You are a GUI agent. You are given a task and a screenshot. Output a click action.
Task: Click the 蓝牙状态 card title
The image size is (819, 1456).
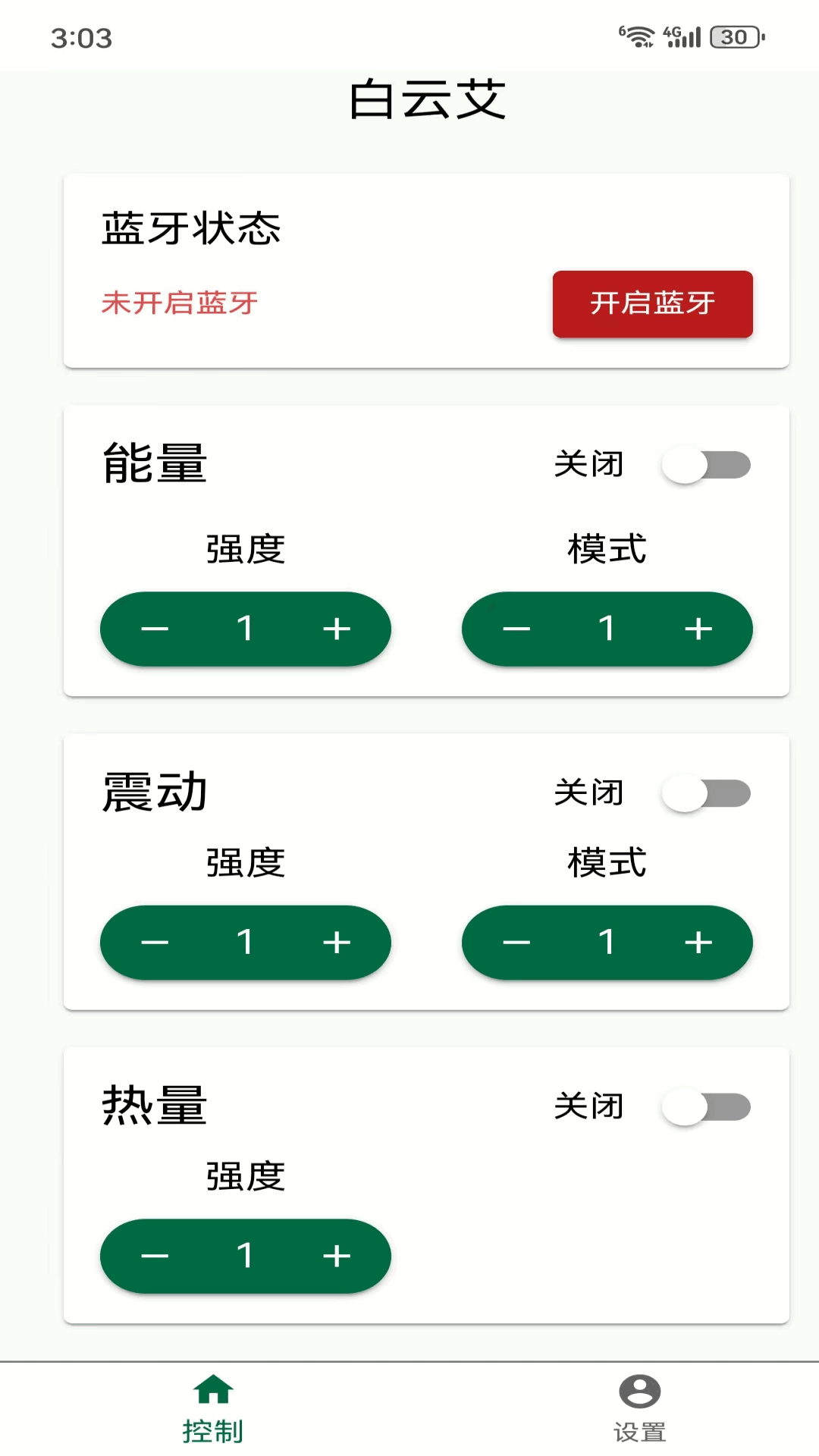[x=191, y=228]
